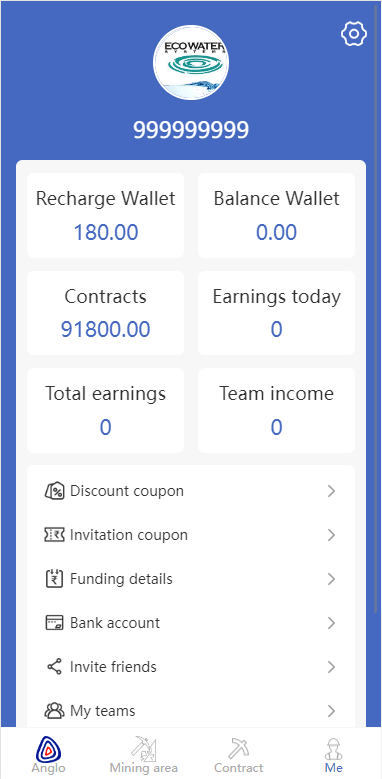Select the Me tab
The image size is (382, 779).
pyautogui.click(x=334, y=754)
